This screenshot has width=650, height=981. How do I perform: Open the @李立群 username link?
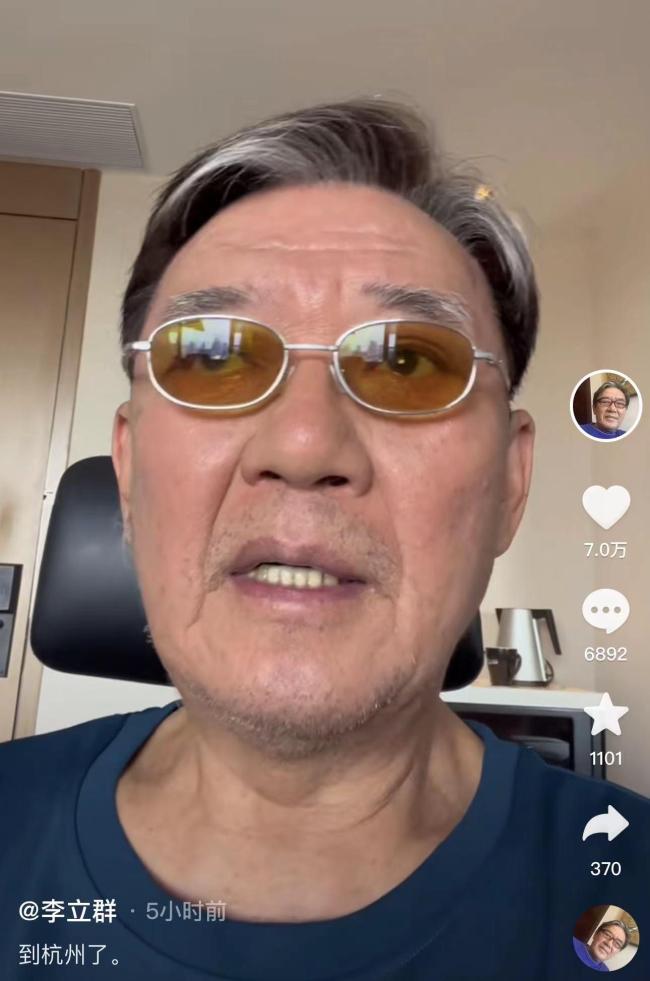click(68, 911)
